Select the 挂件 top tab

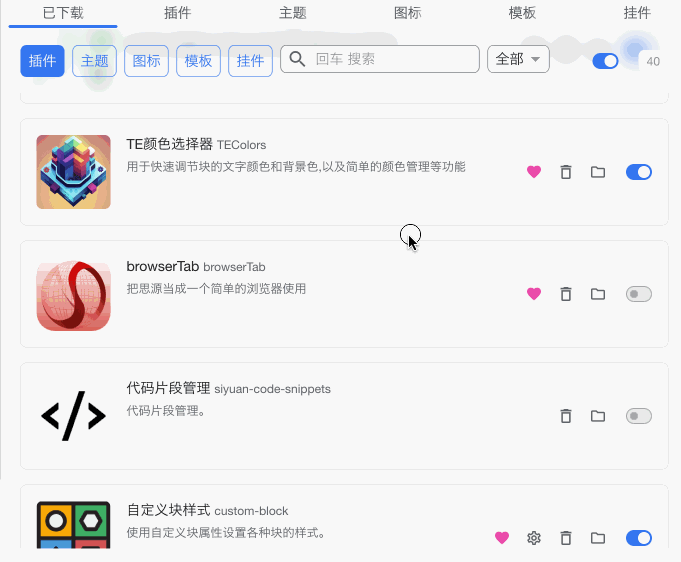click(637, 13)
